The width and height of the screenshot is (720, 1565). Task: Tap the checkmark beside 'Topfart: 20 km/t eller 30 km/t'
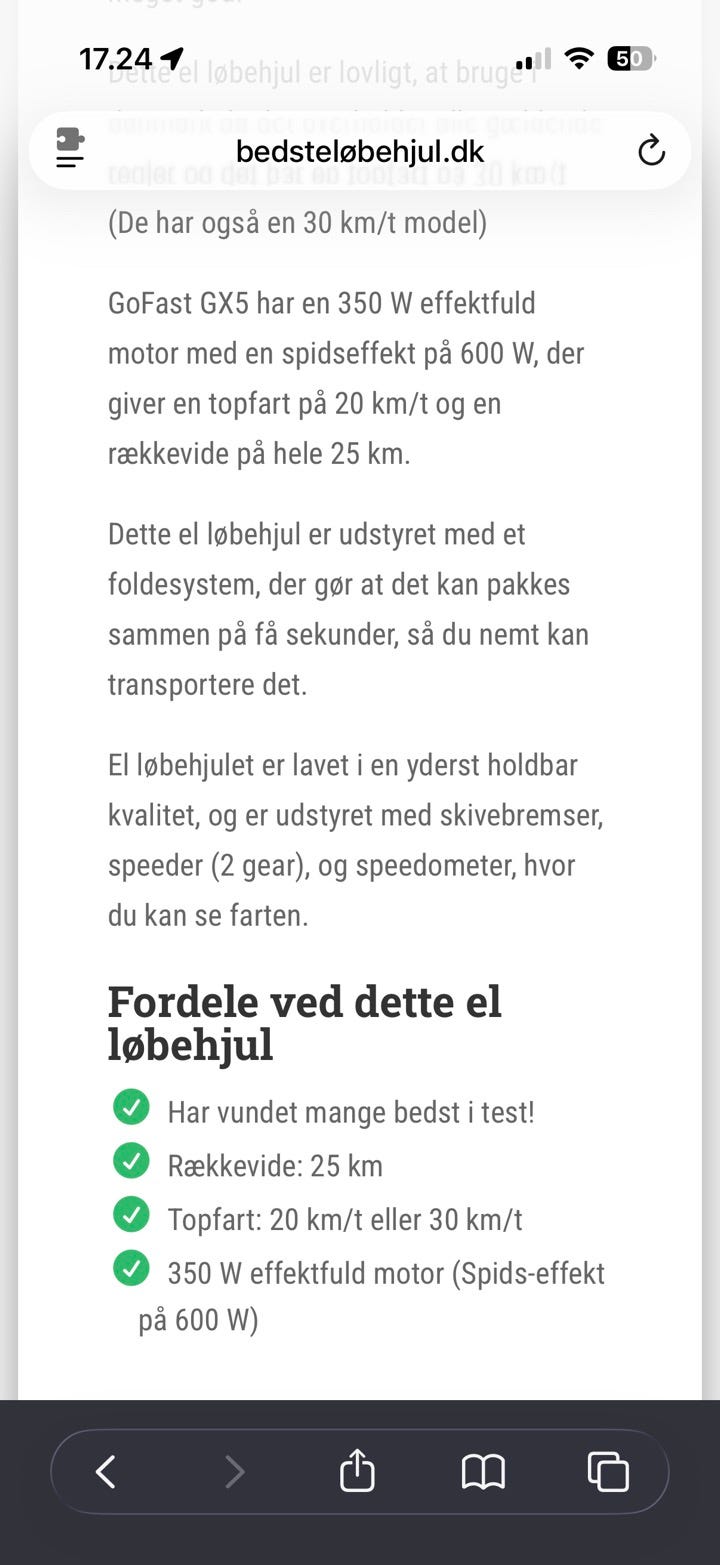pyautogui.click(x=131, y=1213)
